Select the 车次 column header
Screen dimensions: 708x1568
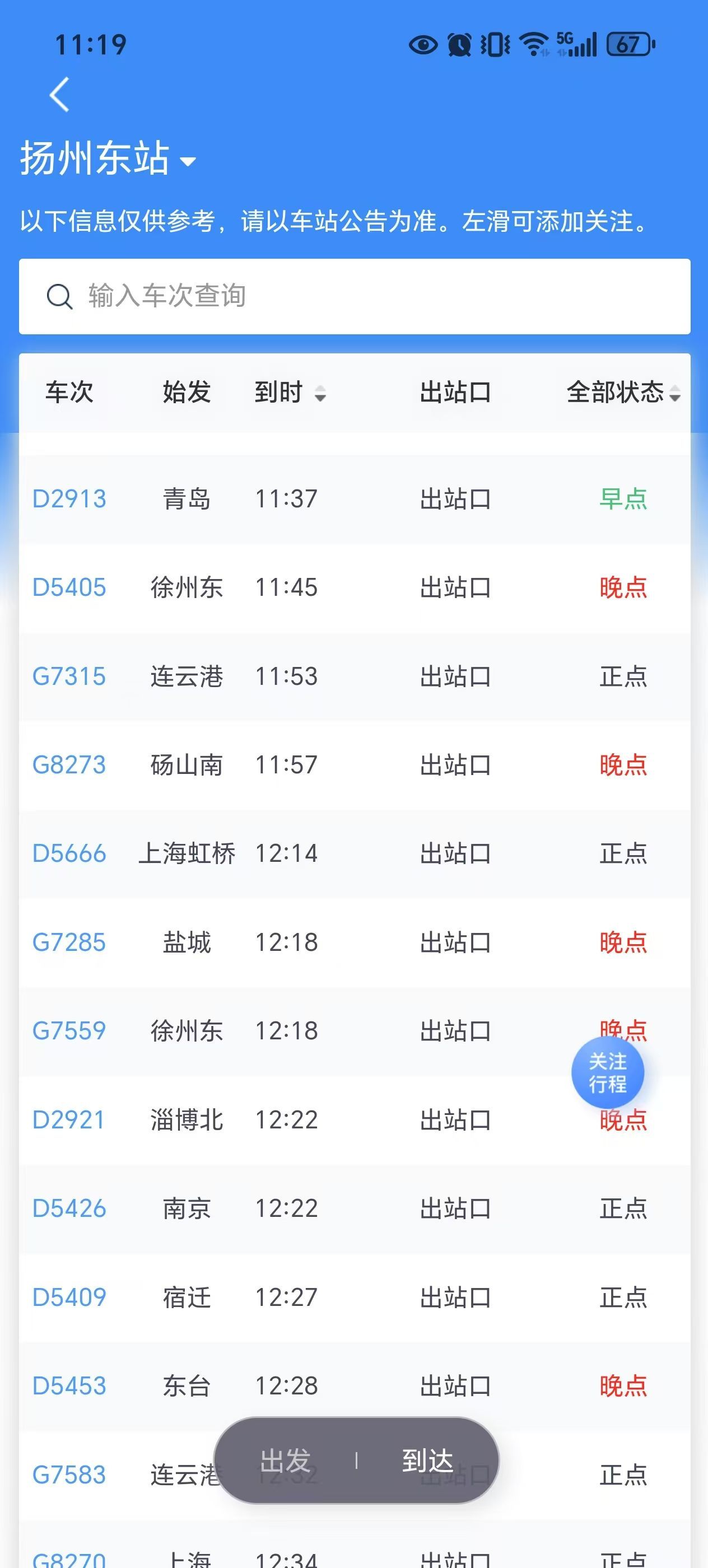pos(69,393)
